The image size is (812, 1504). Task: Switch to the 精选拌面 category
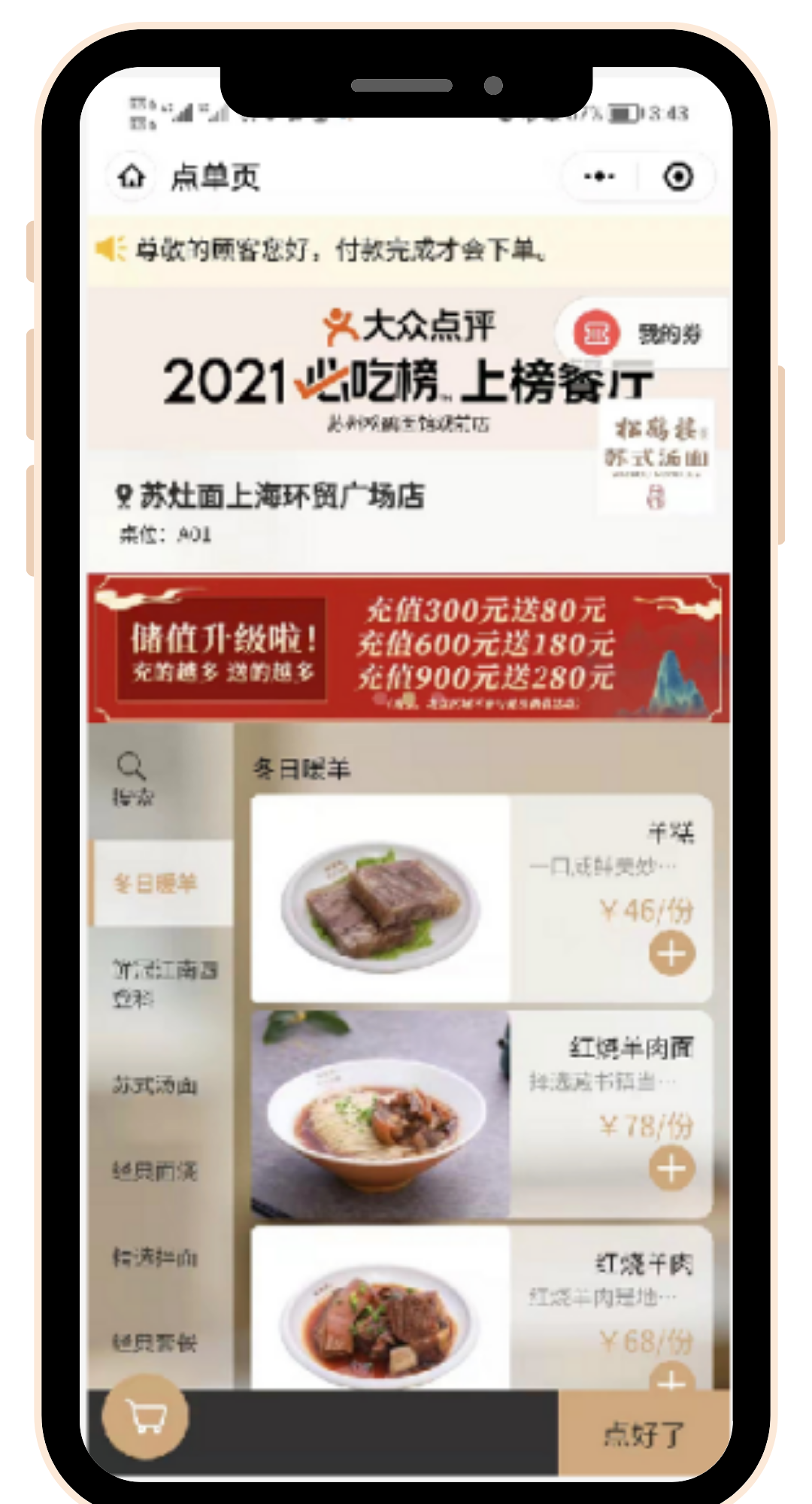point(155,1257)
